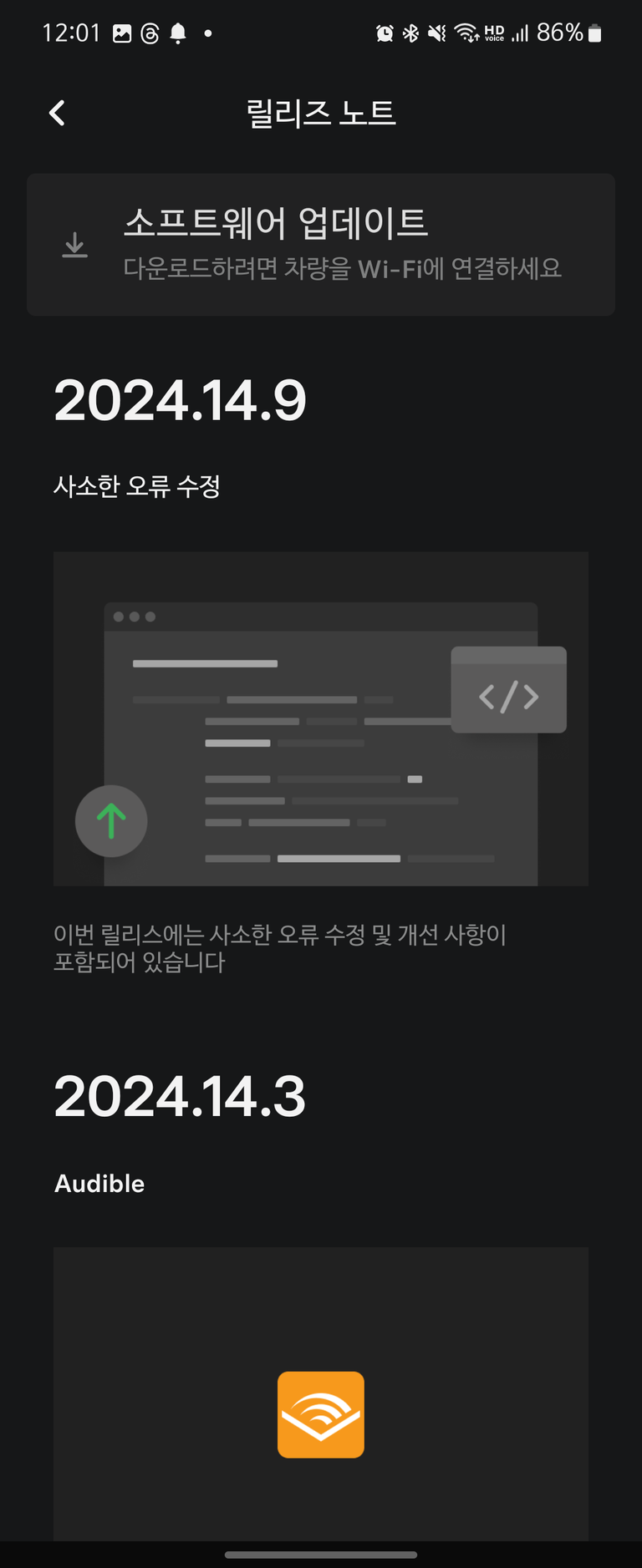Screen dimensions: 642x1568
Task: Go back from the release notes
Action: (x=57, y=113)
